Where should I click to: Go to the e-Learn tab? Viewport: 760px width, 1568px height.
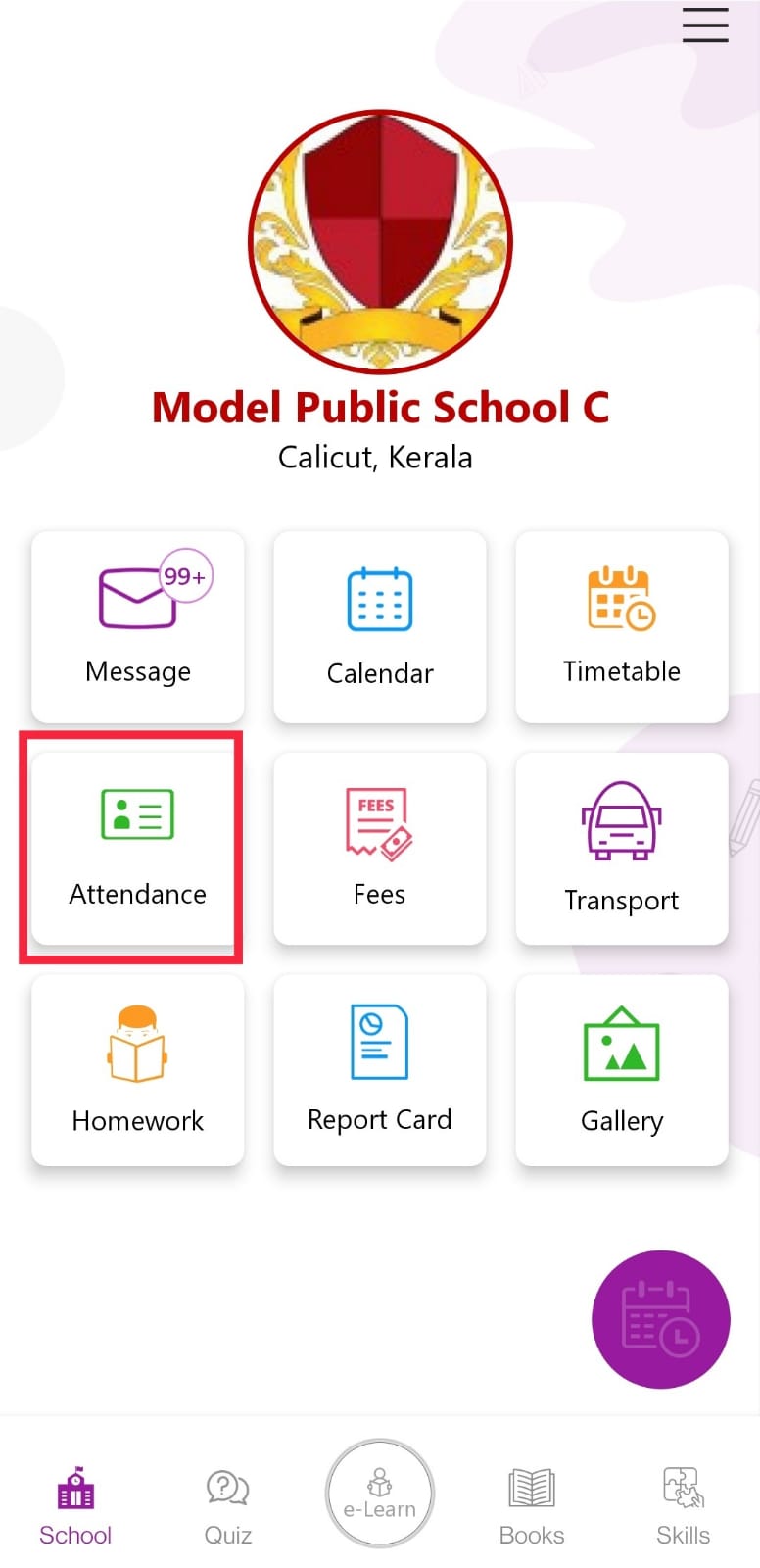click(380, 1494)
